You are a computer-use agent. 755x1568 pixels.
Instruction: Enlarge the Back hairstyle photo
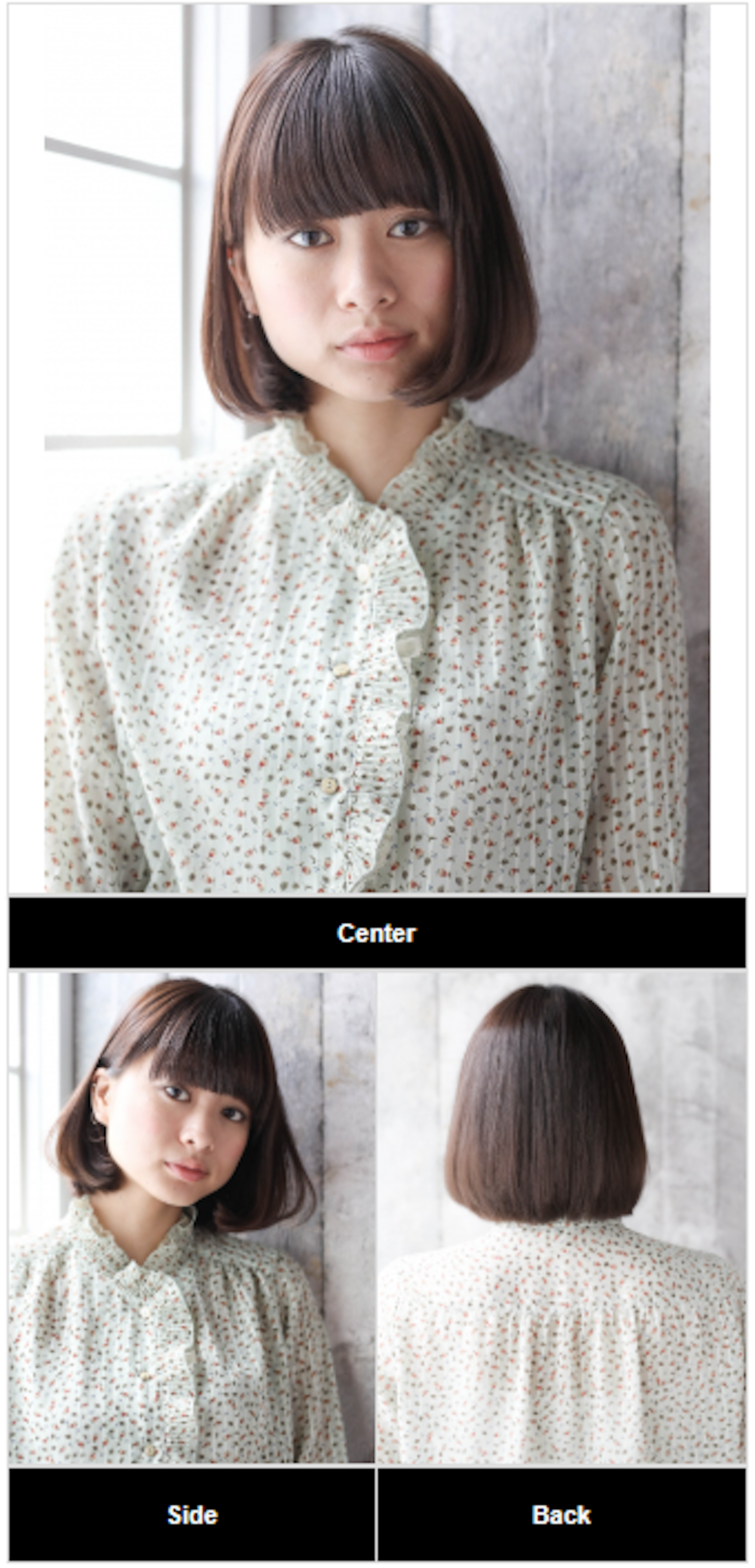[x=561, y=1217]
